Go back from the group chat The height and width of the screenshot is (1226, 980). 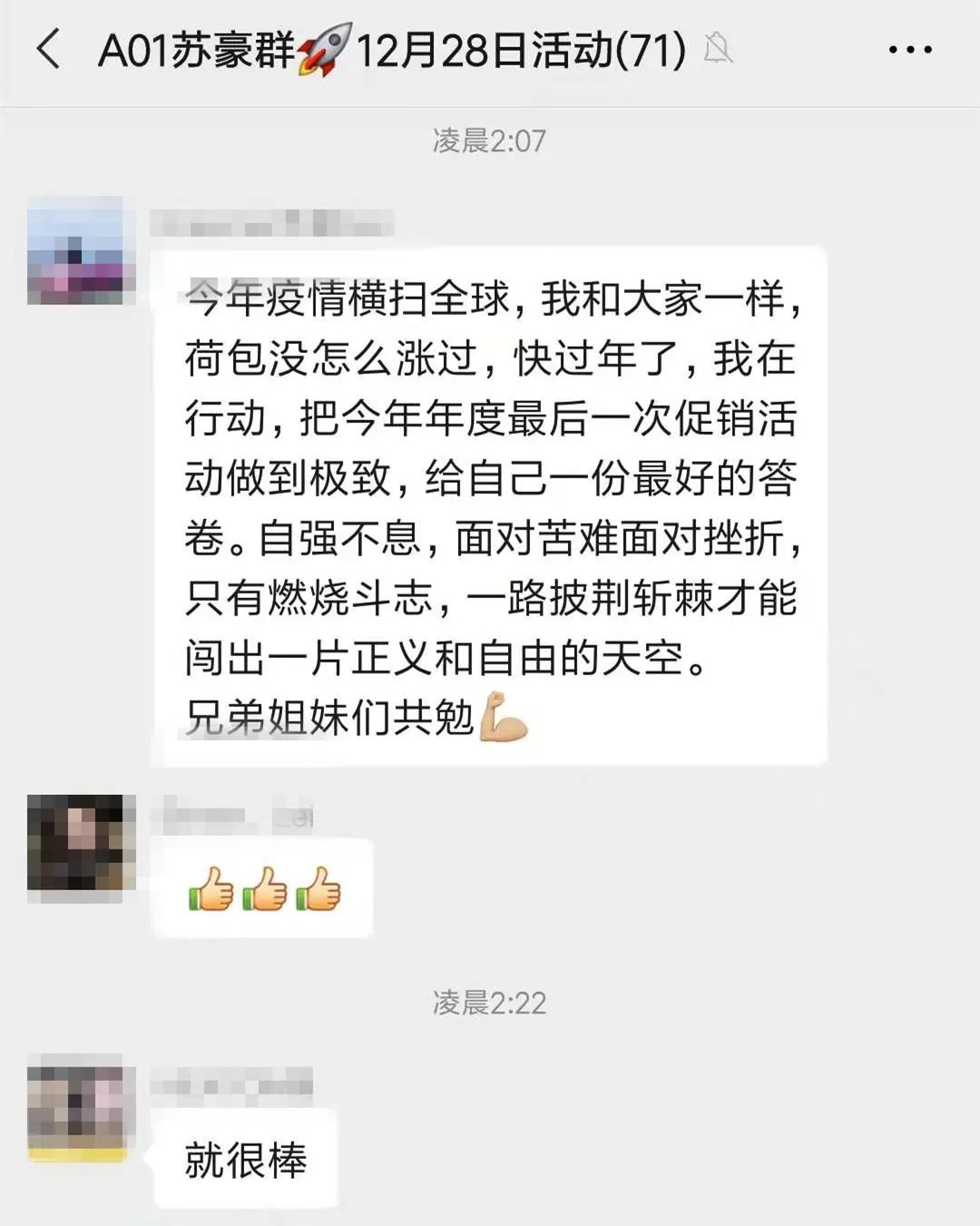tap(49, 49)
